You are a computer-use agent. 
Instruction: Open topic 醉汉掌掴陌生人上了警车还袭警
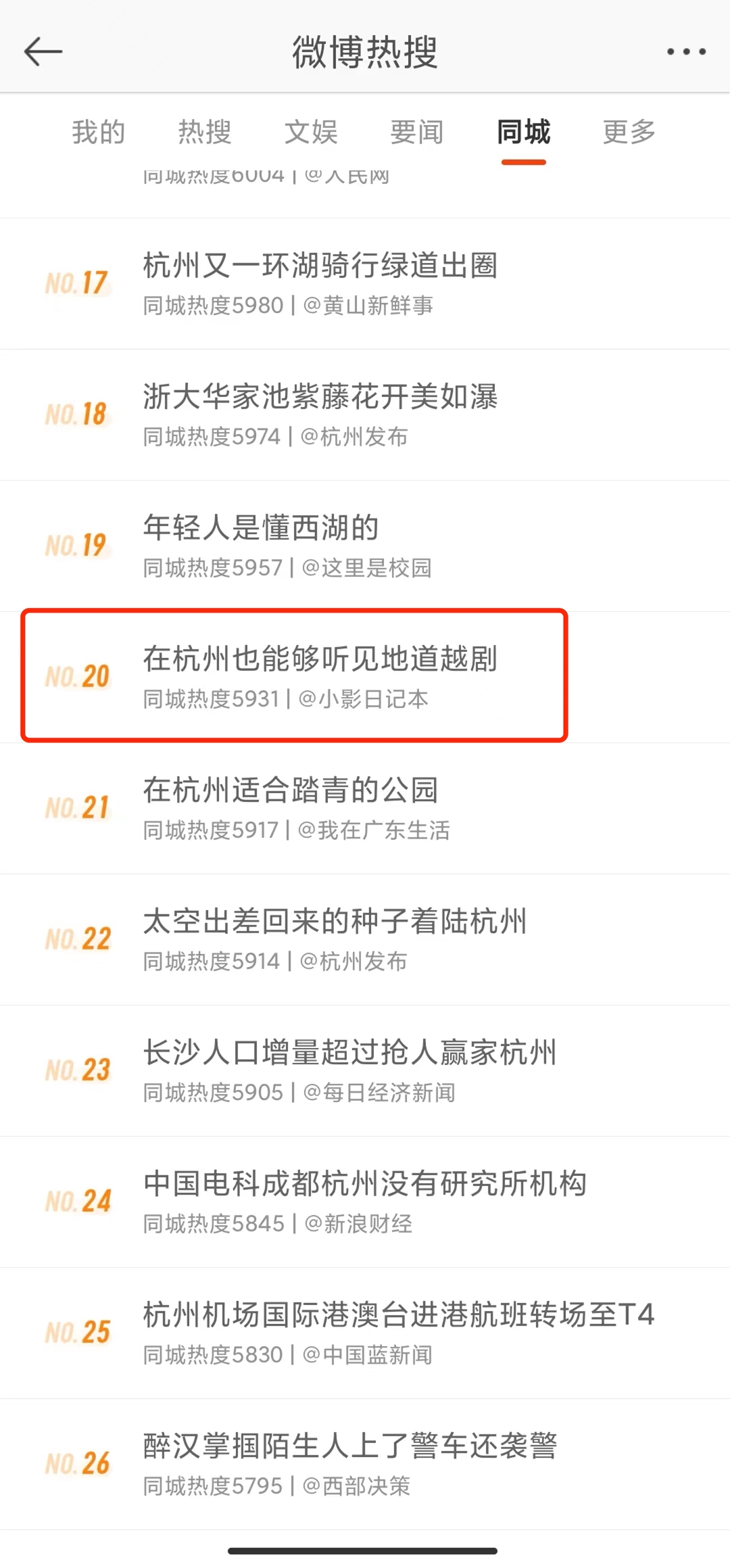tap(350, 1446)
